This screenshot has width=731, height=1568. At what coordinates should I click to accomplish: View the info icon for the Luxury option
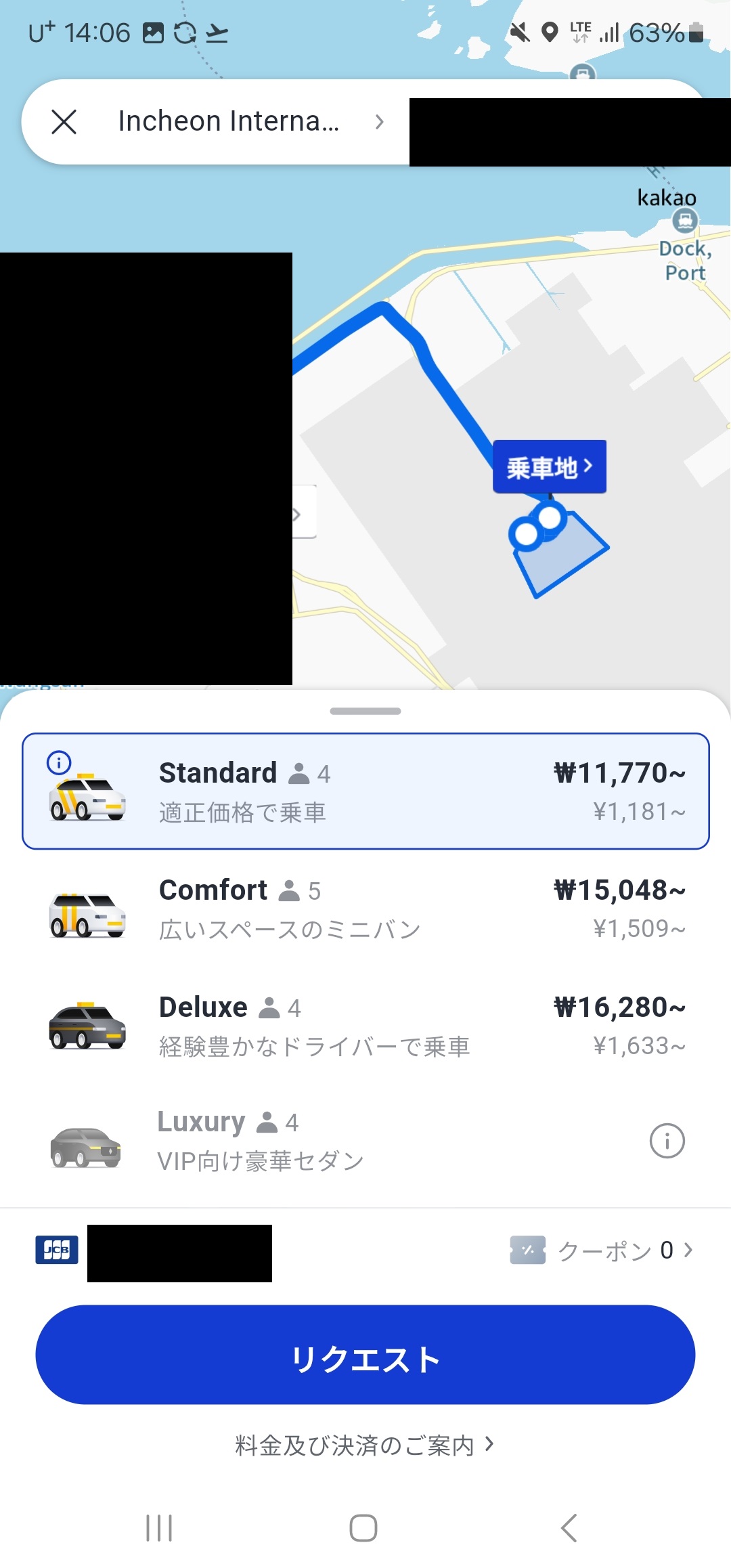[667, 1141]
